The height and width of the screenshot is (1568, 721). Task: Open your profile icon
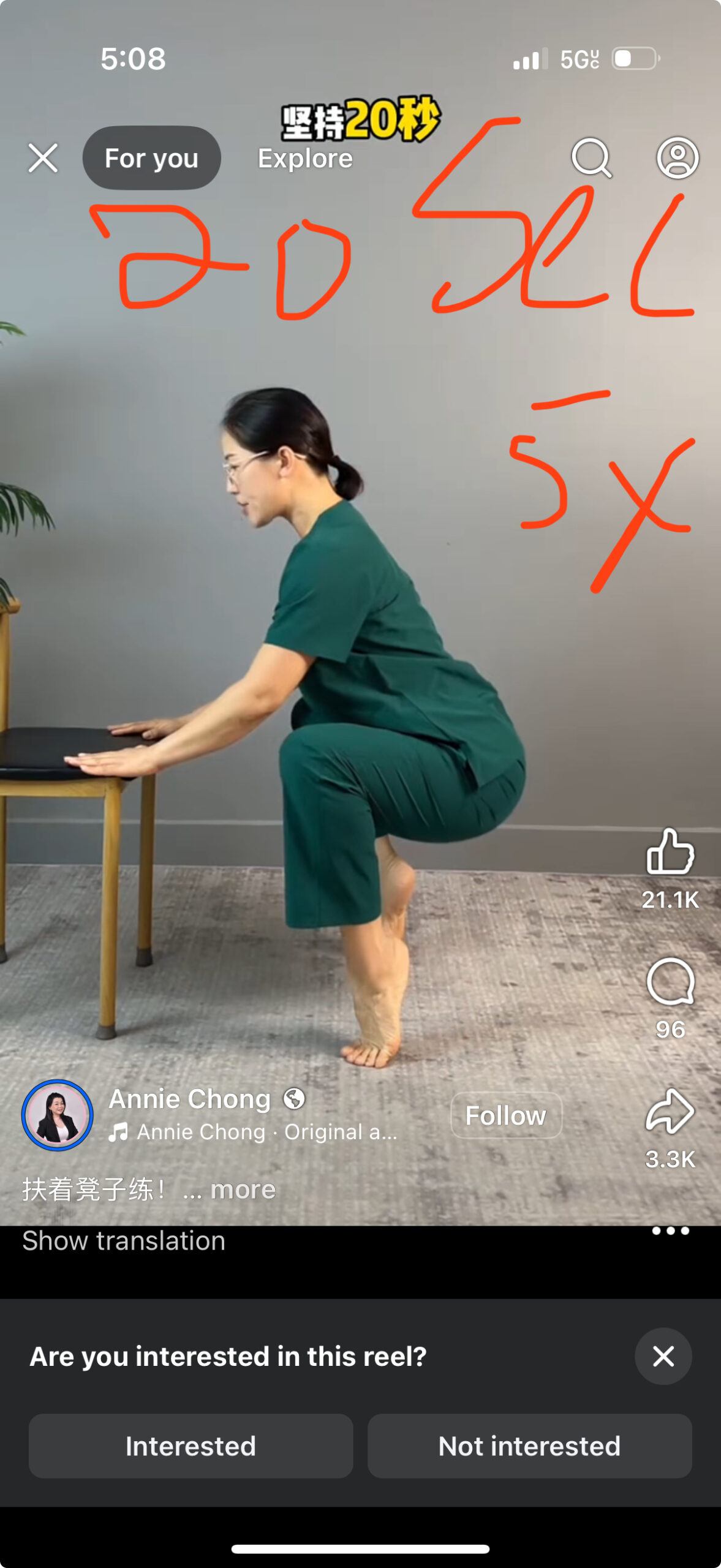(678, 158)
